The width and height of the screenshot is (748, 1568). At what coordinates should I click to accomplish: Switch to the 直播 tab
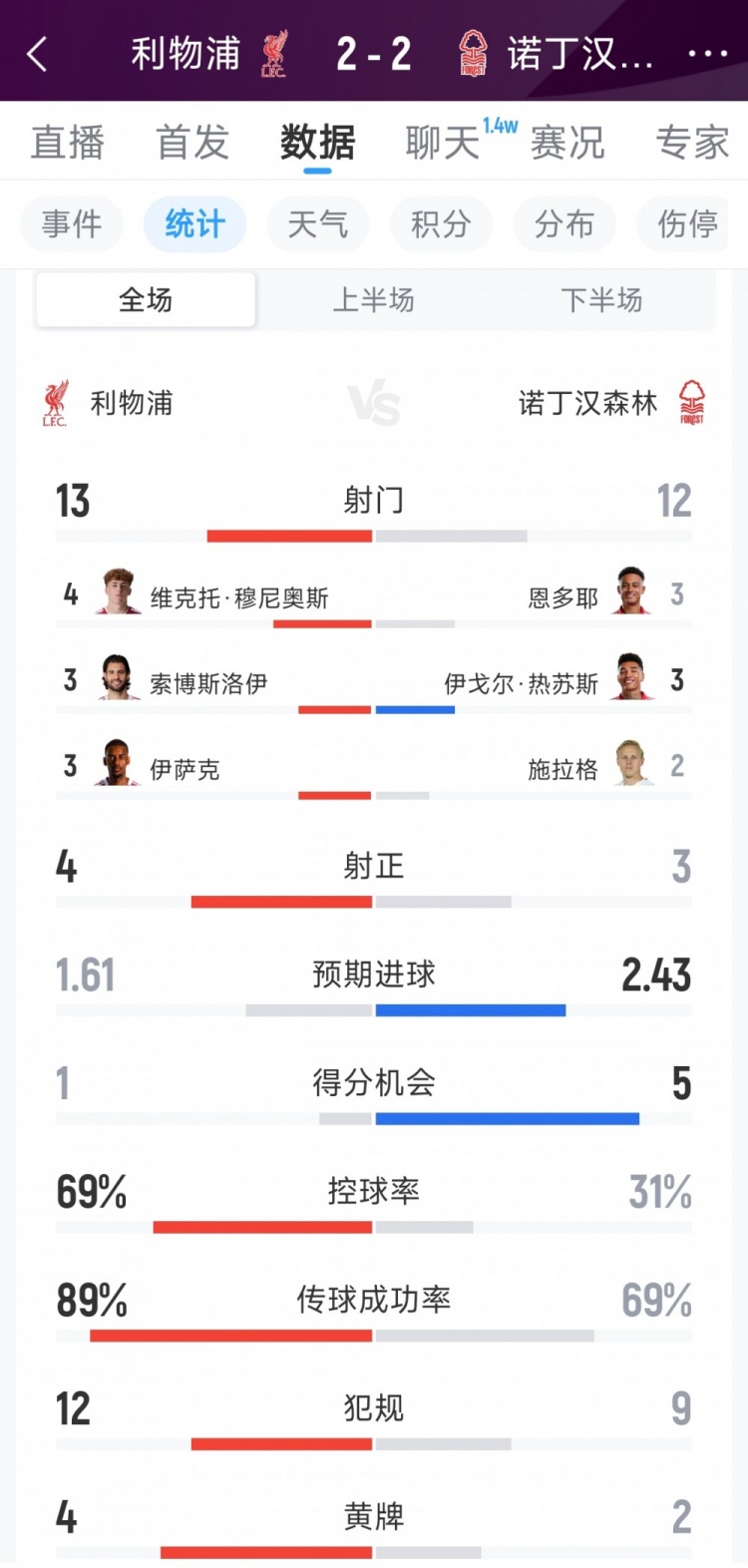pyautogui.click(x=67, y=143)
